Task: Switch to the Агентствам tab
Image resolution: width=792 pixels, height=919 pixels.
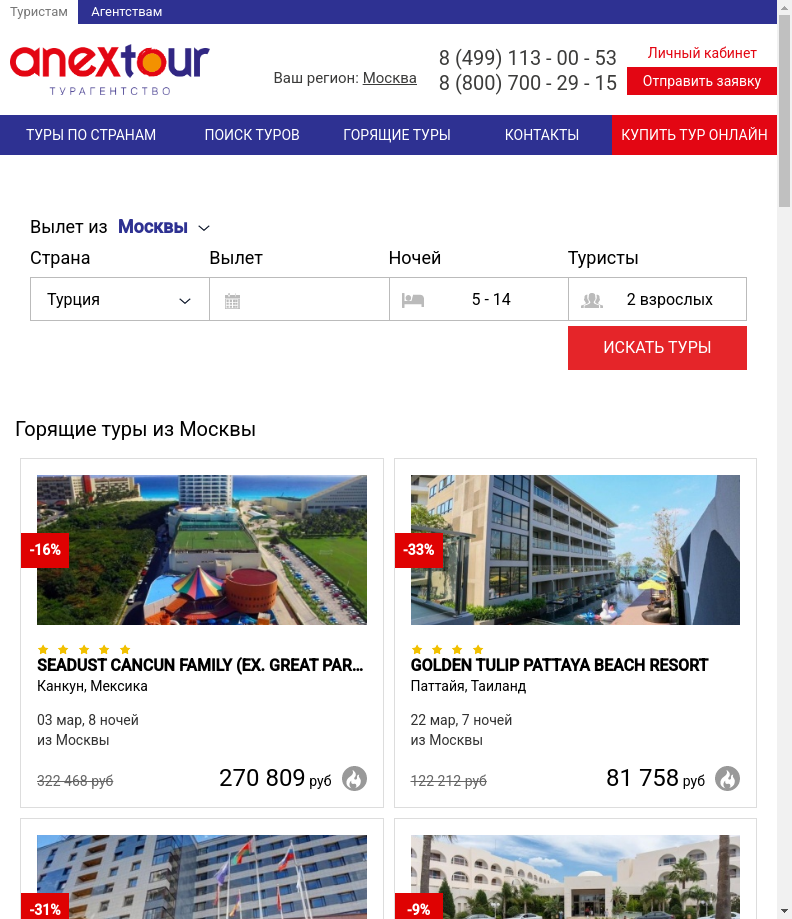Action: [x=126, y=12]
